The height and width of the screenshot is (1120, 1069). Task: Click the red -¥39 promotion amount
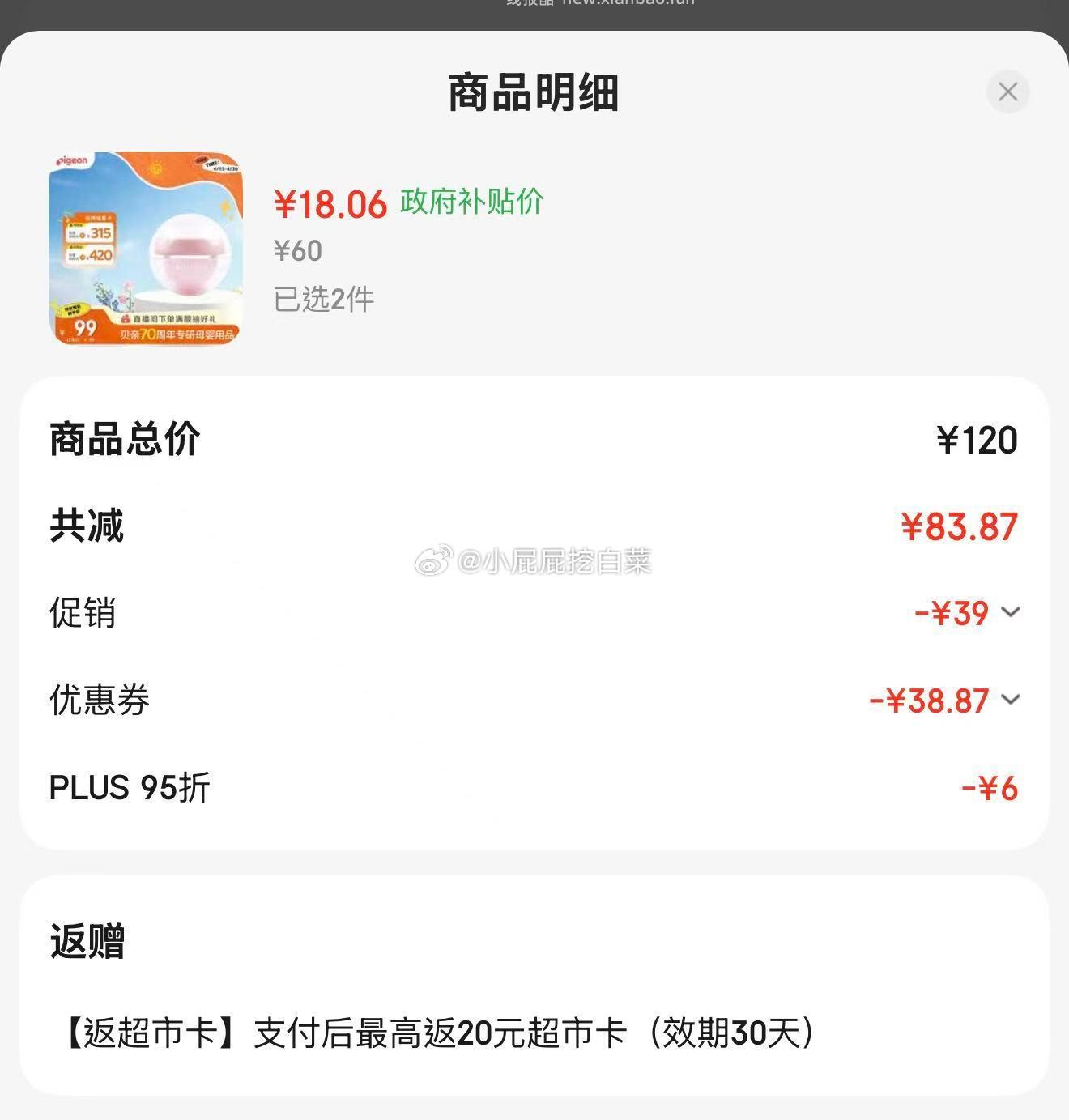pyautogui.click(x=956, y=614)
